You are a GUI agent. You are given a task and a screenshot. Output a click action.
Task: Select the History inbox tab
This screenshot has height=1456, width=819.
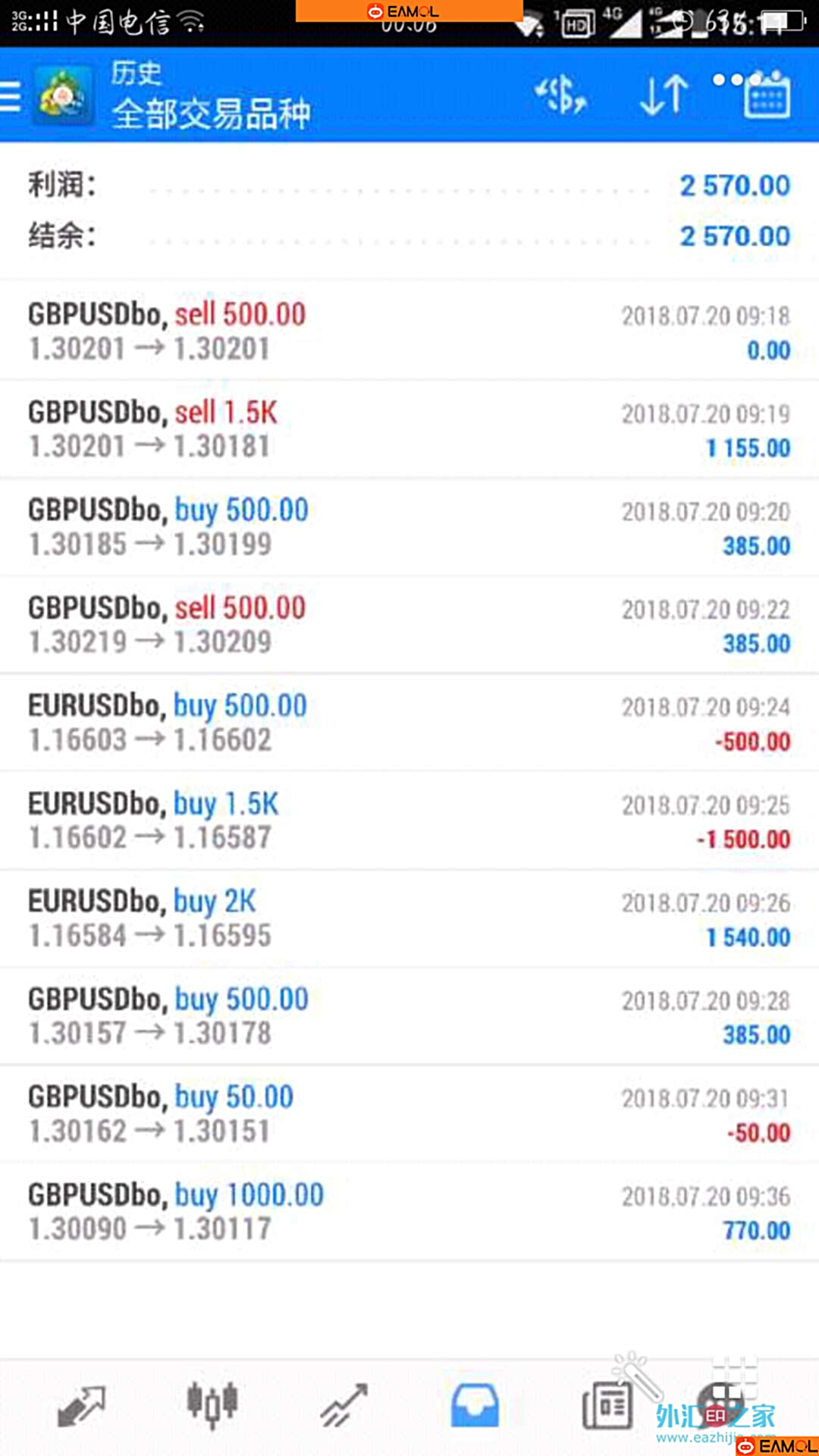point(475,1405)
